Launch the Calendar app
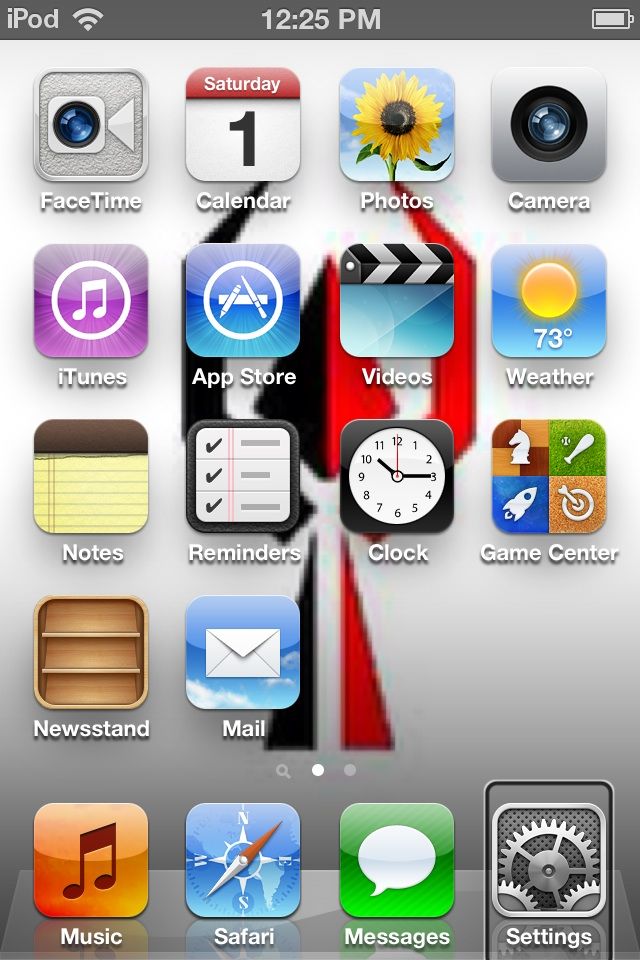The image size is (640, 960). [243, 125]
